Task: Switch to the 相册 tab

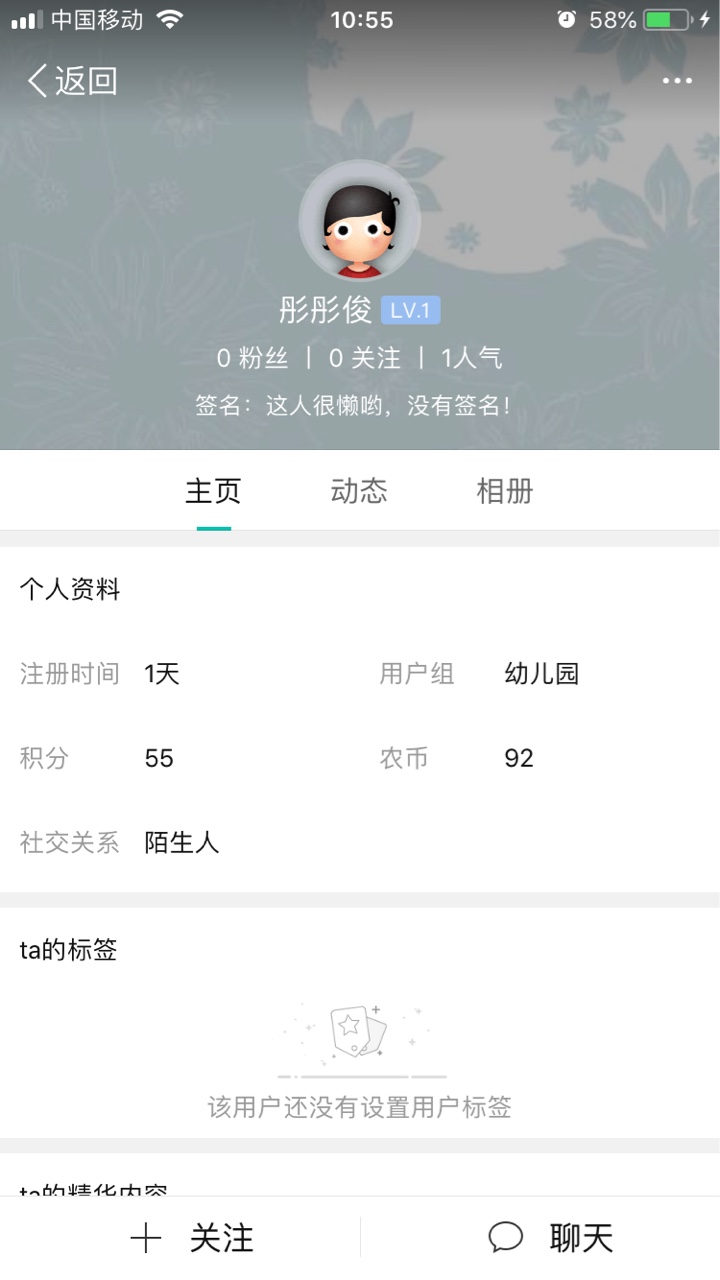Action: coord(505,491)
